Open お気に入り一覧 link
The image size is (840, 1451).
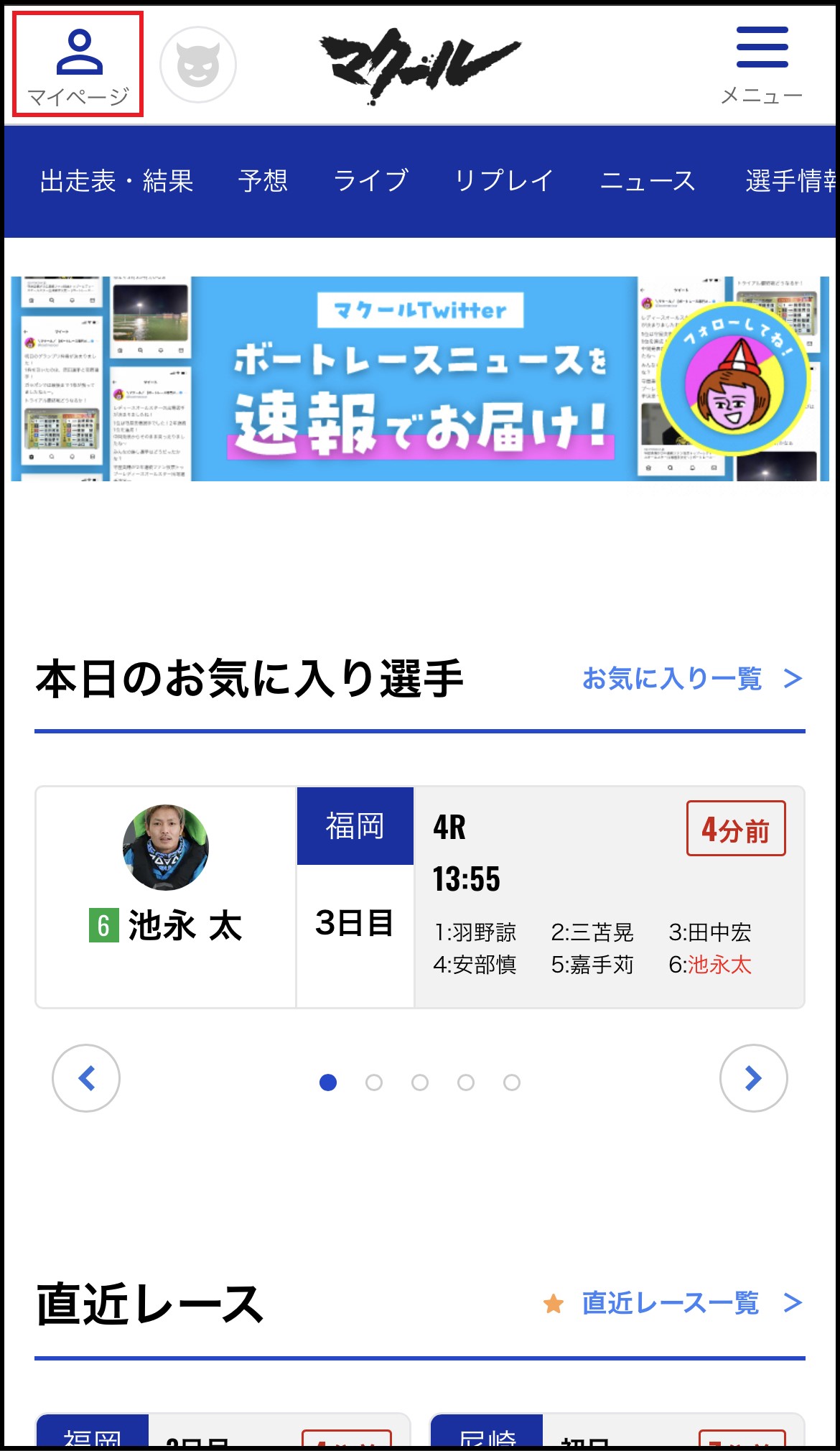[x=691, y=678]
